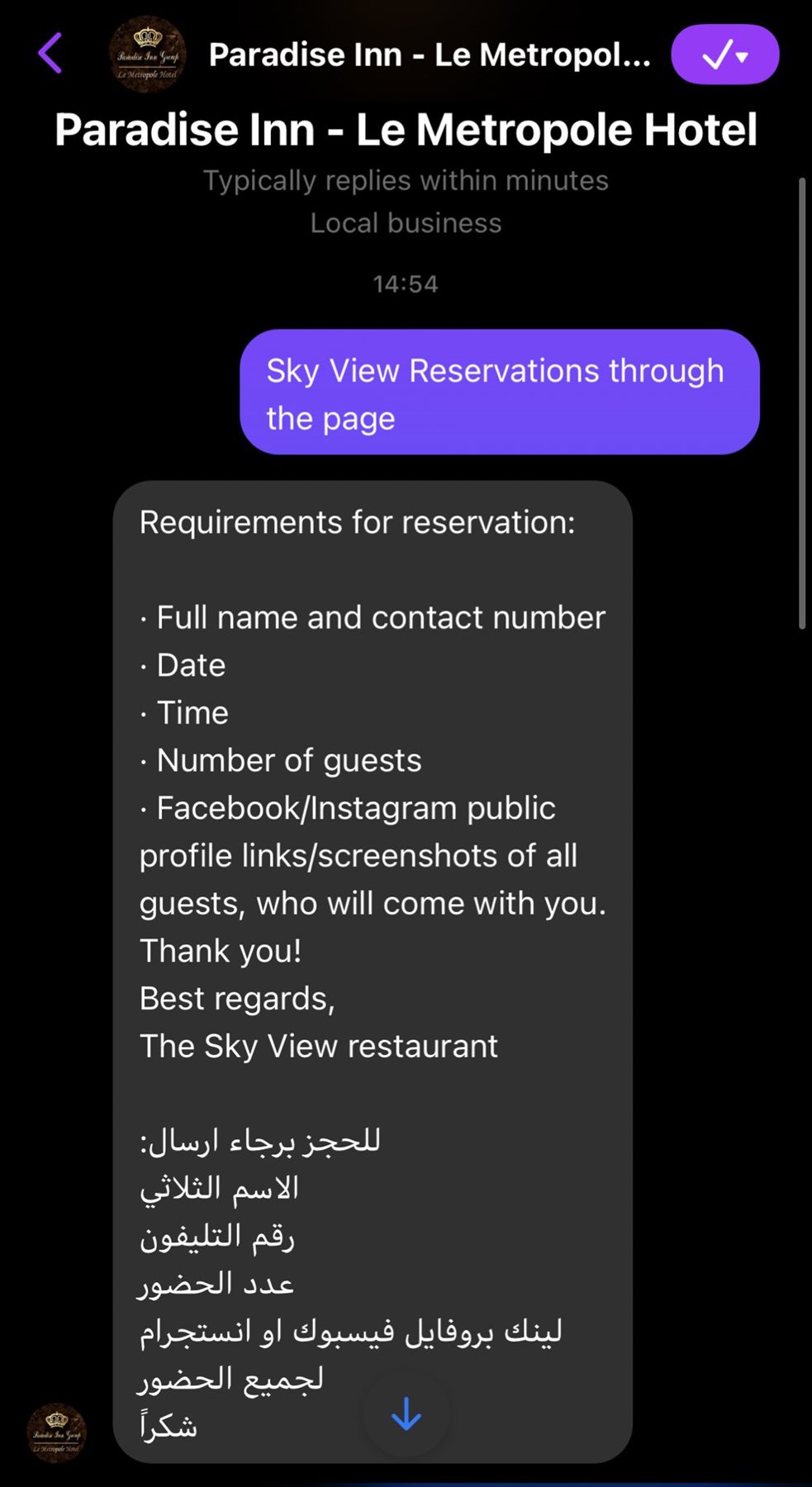Tap the sender avatar beside the message
Image resolution: width=812 pixels, height=1487 pixels.
56,1432
